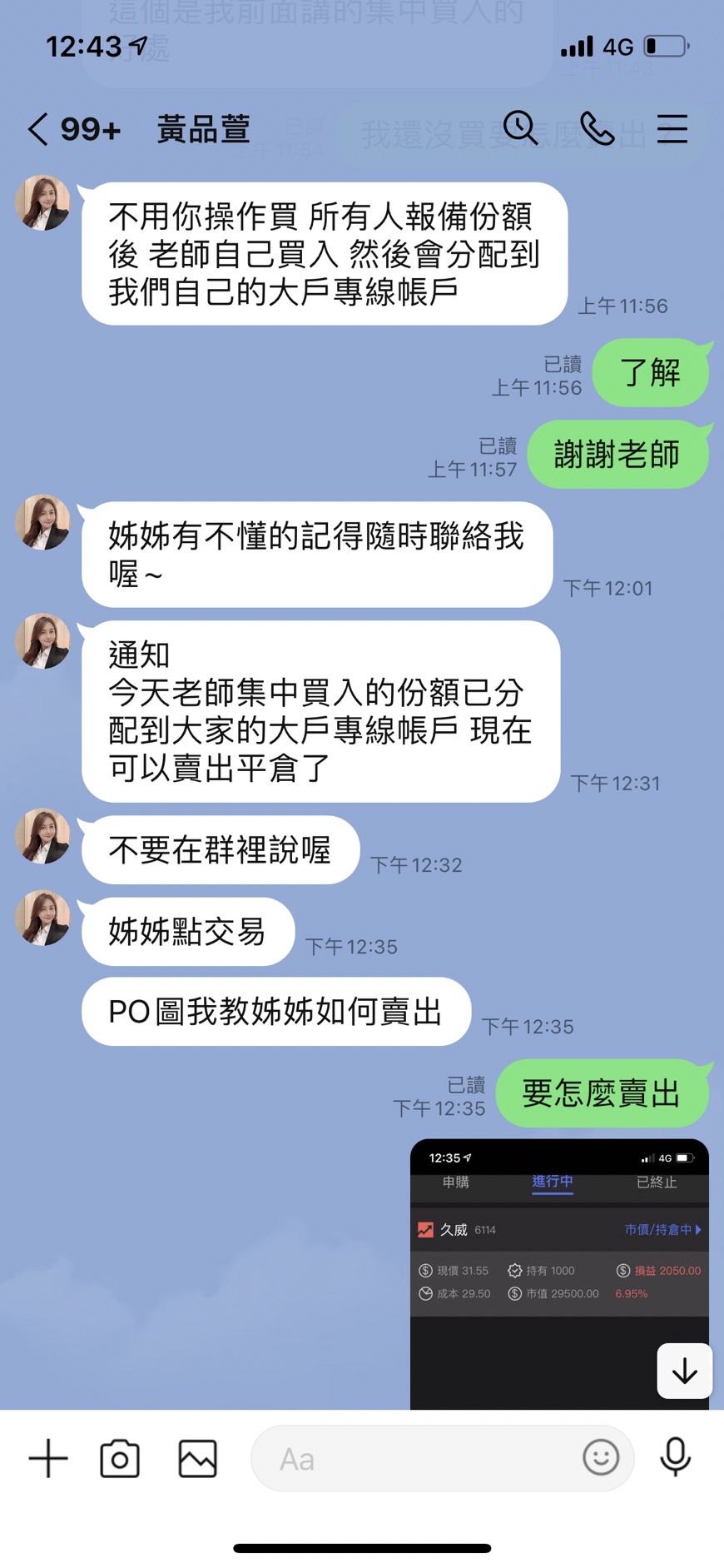This screenshot has width=724, height=1568.
Task: View the sender's profile avatar beside 通知
Action: tap(42, 641)
